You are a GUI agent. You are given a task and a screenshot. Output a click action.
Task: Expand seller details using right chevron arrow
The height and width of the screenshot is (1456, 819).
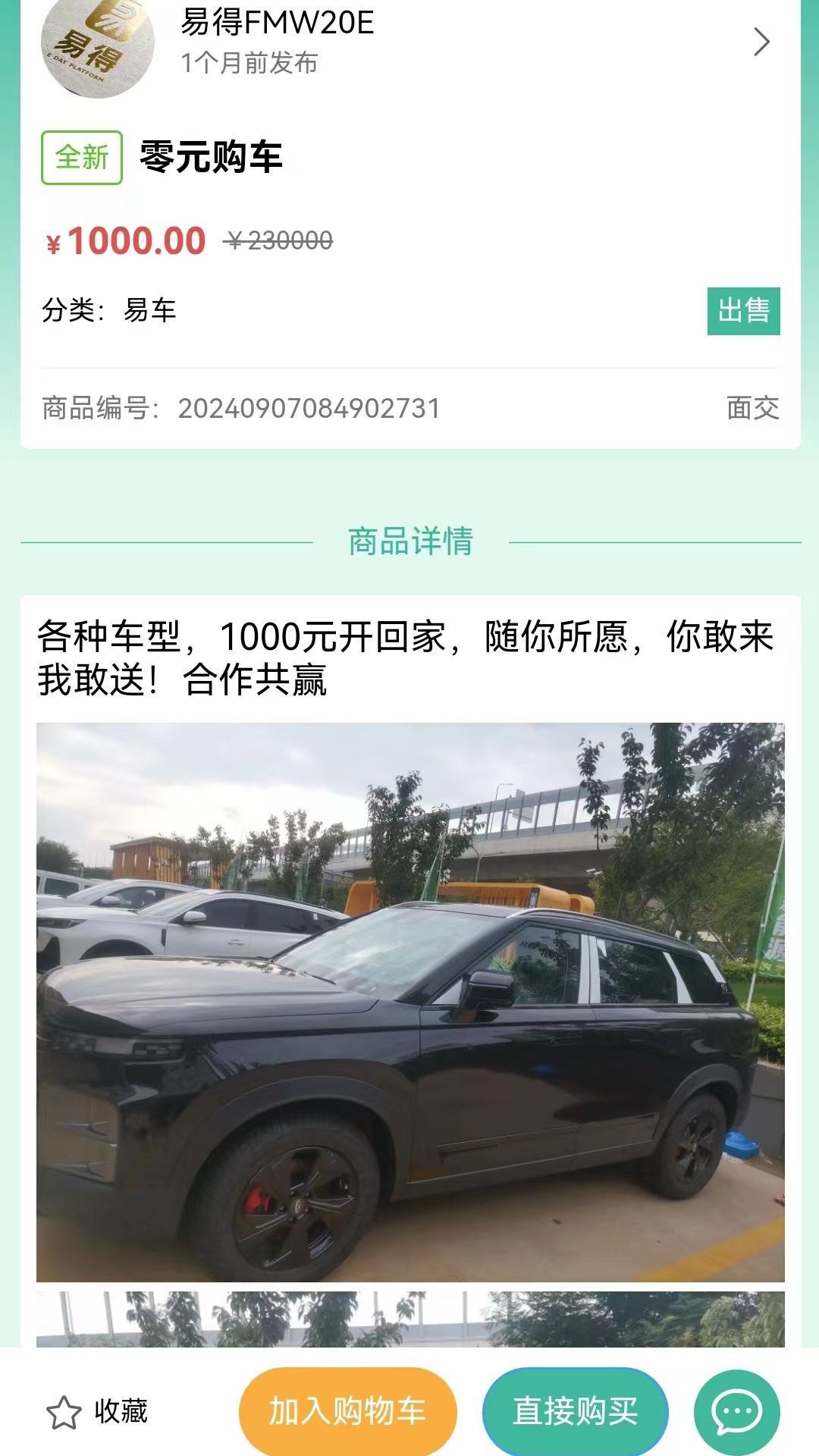pyautogui.click(x=761, y=43)
